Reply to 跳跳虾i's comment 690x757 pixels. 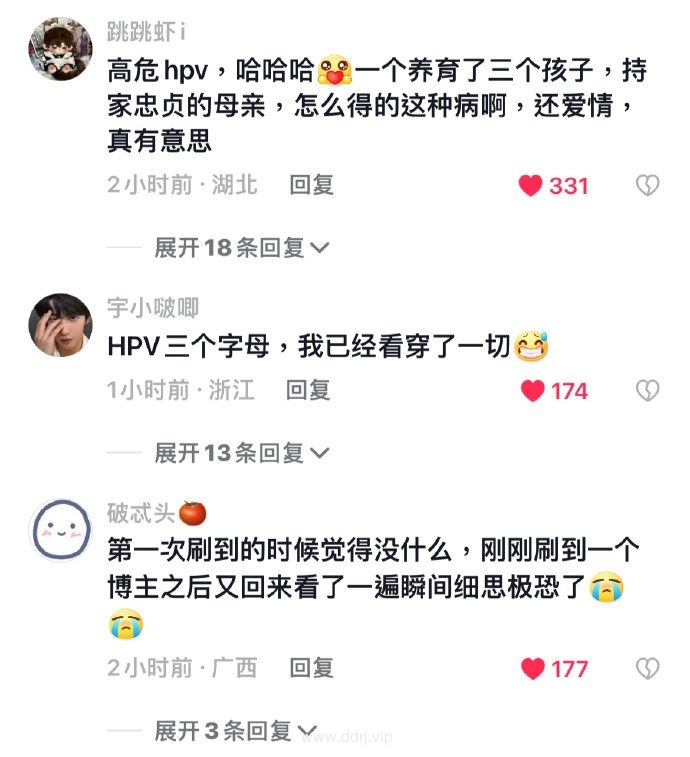(311, 185)
